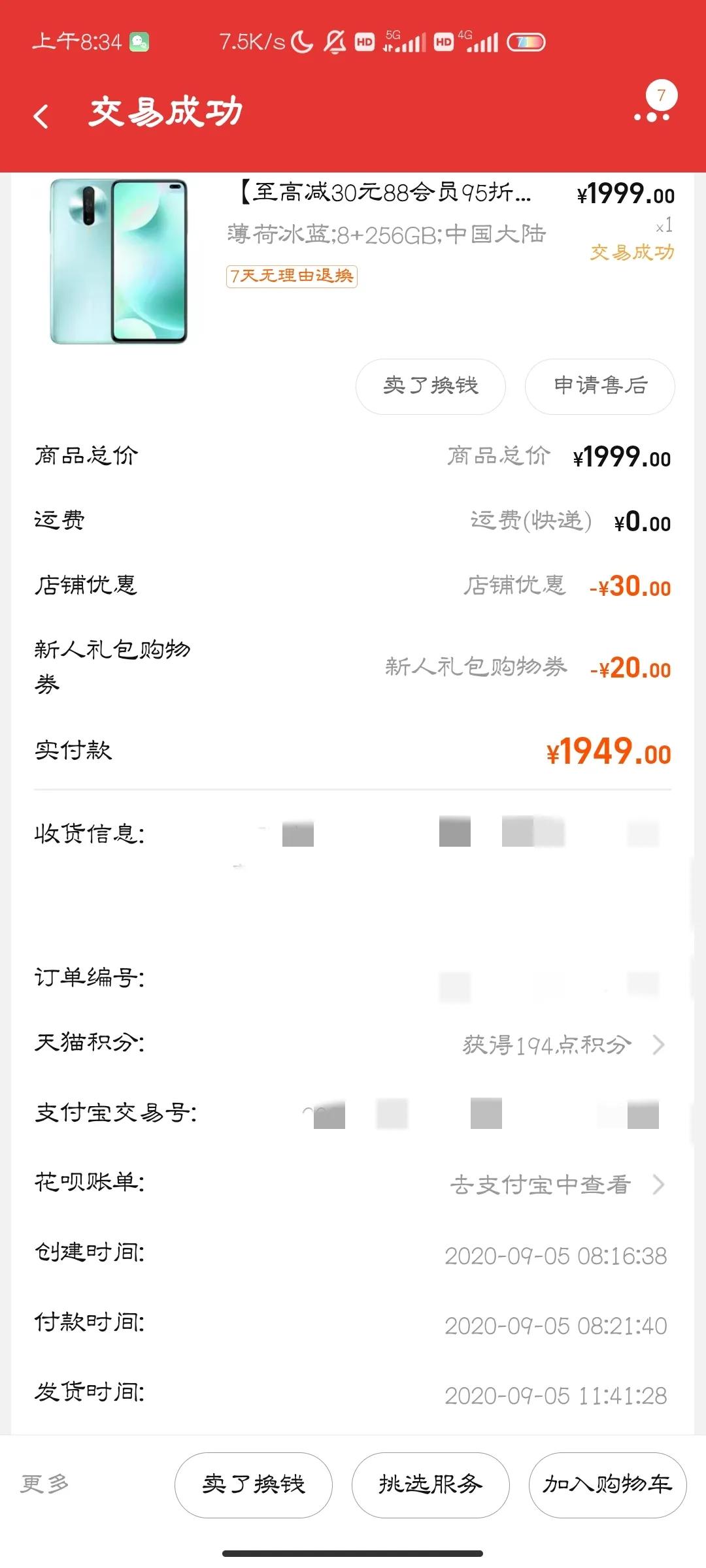706x1568 pixels.
Task: Tap the muted notification bell status icon
Action: click(333, 41)
